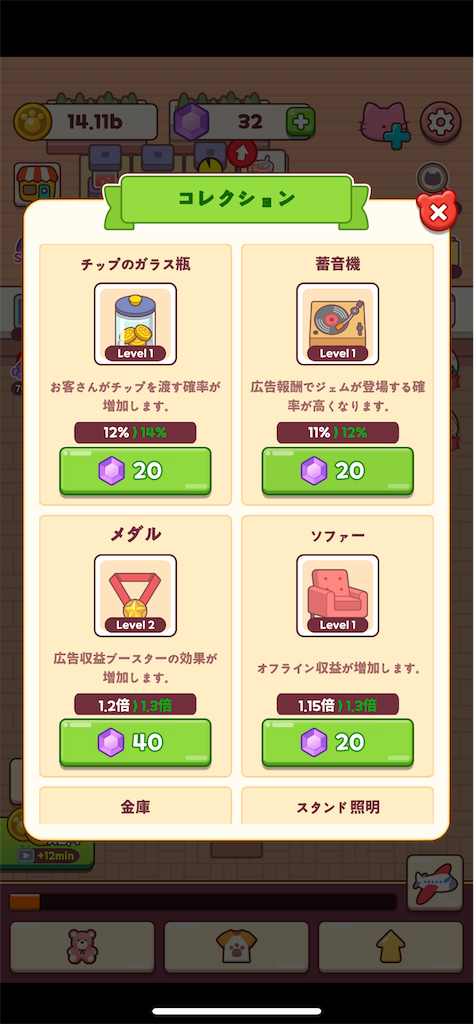The image size is (474, 1024).
Task: Open the teddy bear tab
Action: pos(82,947)
